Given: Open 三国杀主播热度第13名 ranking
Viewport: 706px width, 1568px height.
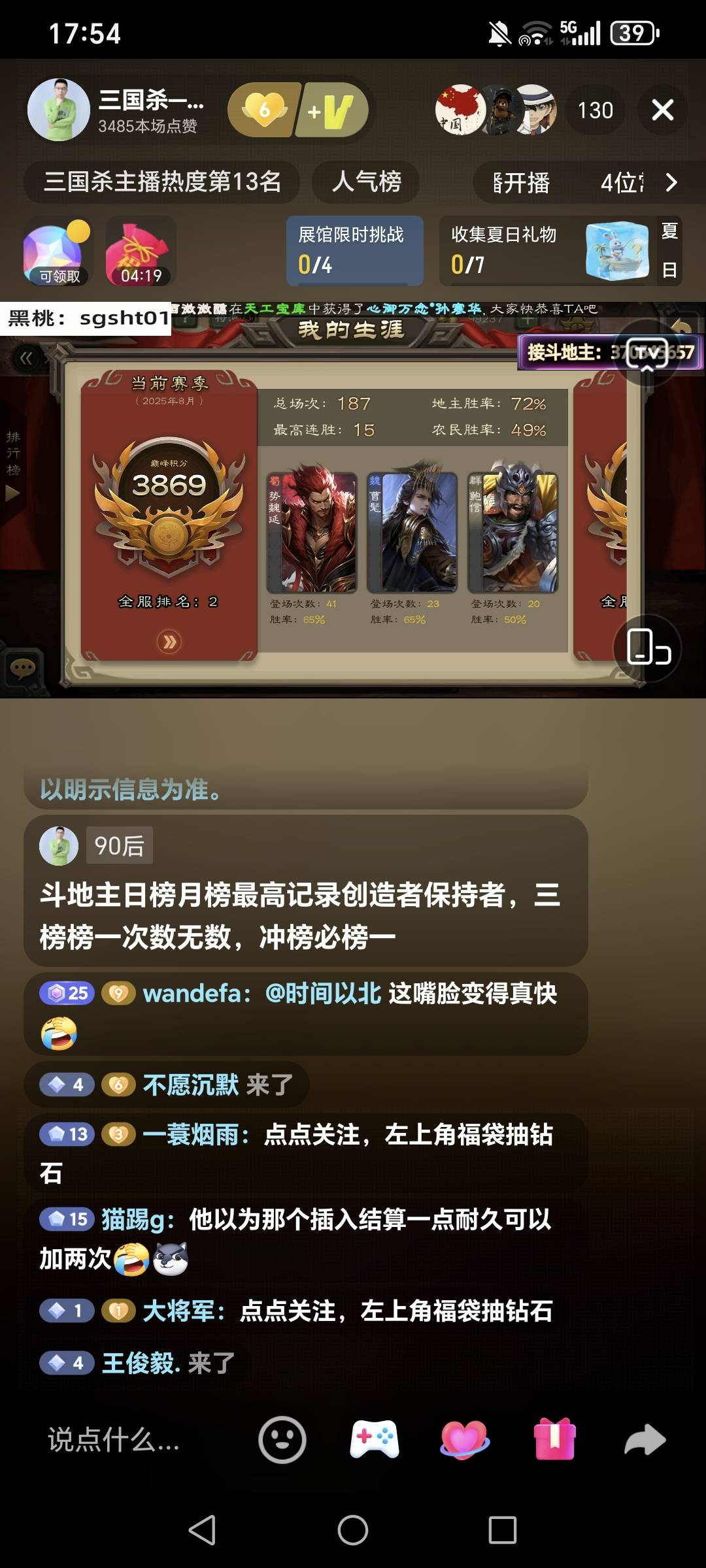Looking at the screenshot, I should click(162, 182).
